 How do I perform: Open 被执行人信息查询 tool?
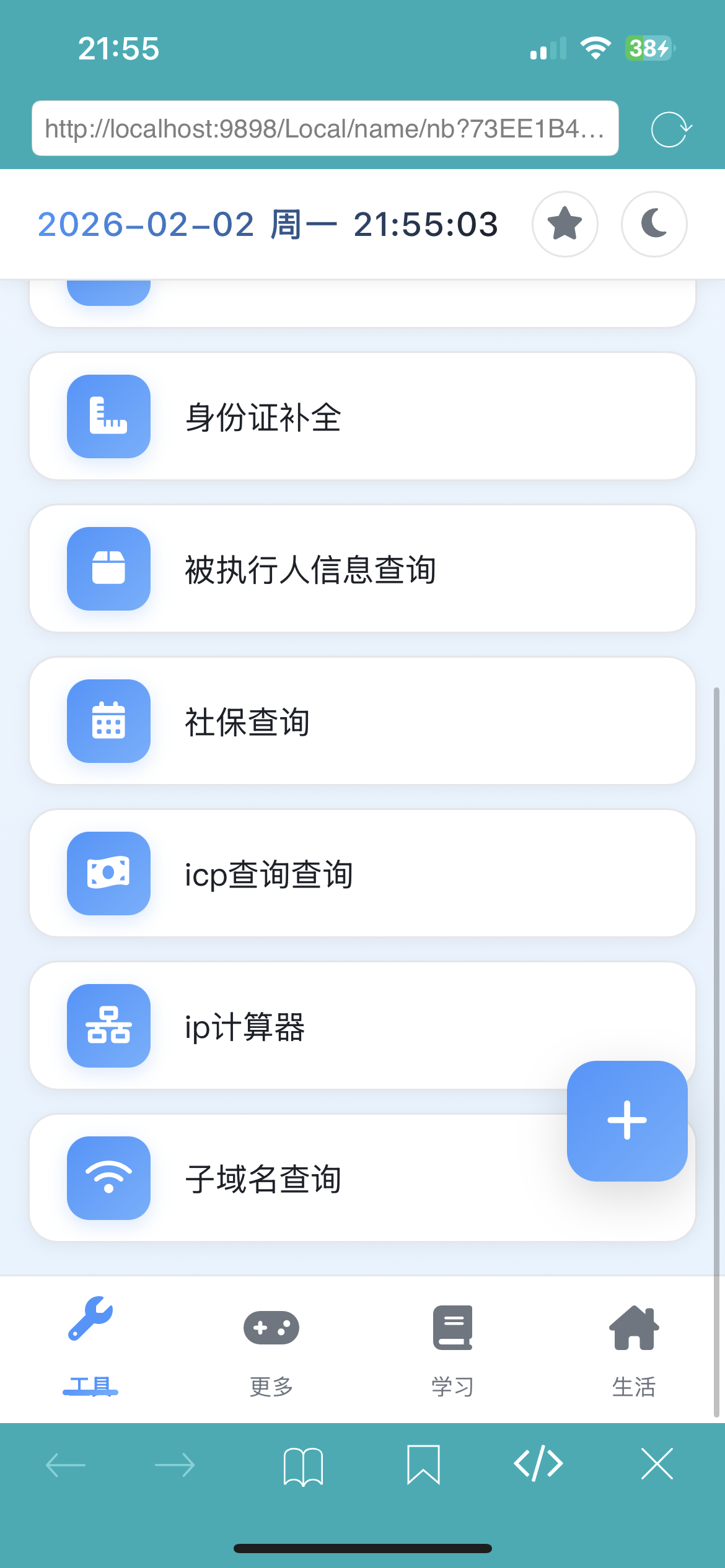coord(362,568)
